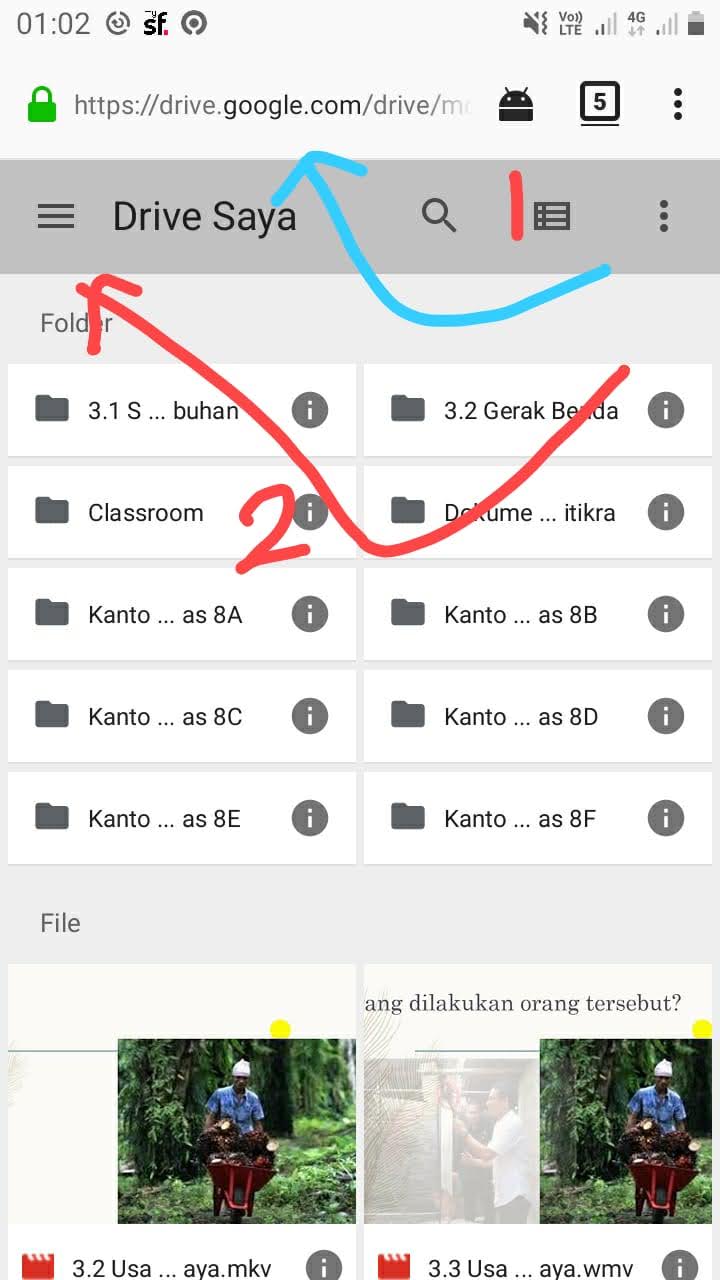Open folder ending with 'as 8B'
Image resolution: width=720 pixels, height=1280 pixels.
(x=540, y=614)
